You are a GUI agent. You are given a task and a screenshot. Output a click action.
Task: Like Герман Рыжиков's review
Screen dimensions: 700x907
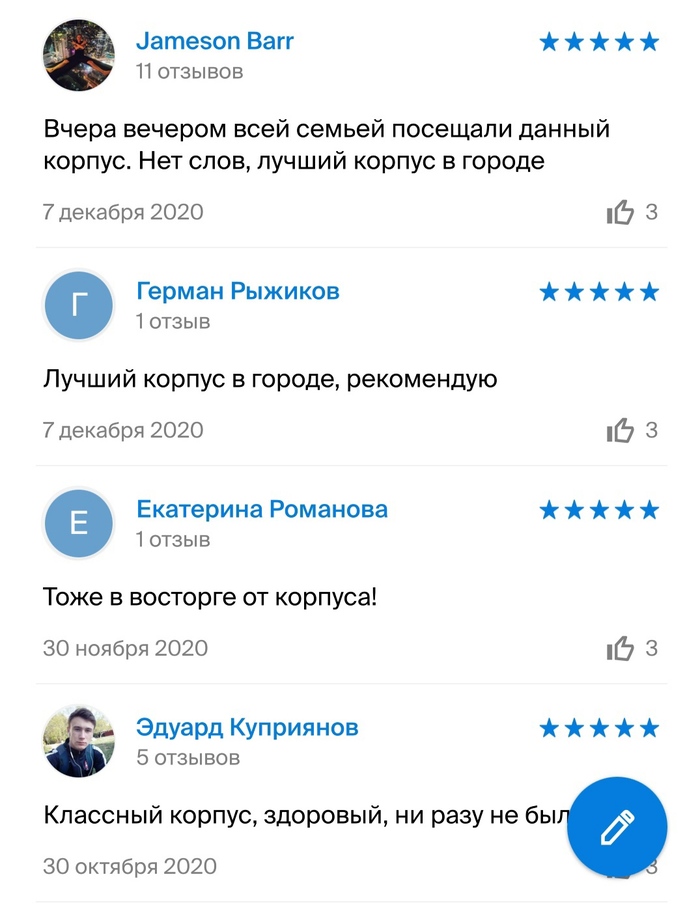click(x=621, y=430)
